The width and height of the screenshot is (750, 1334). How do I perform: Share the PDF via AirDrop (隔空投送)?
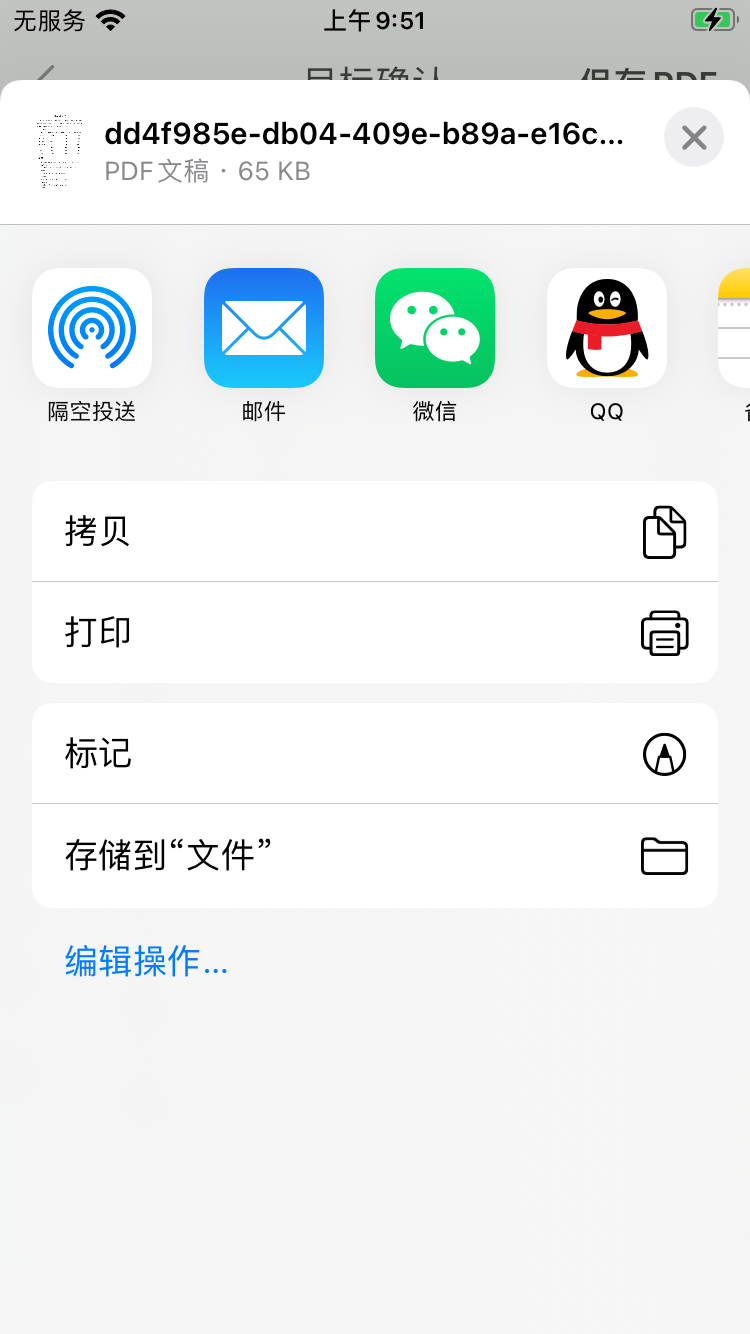pos(92,328)
